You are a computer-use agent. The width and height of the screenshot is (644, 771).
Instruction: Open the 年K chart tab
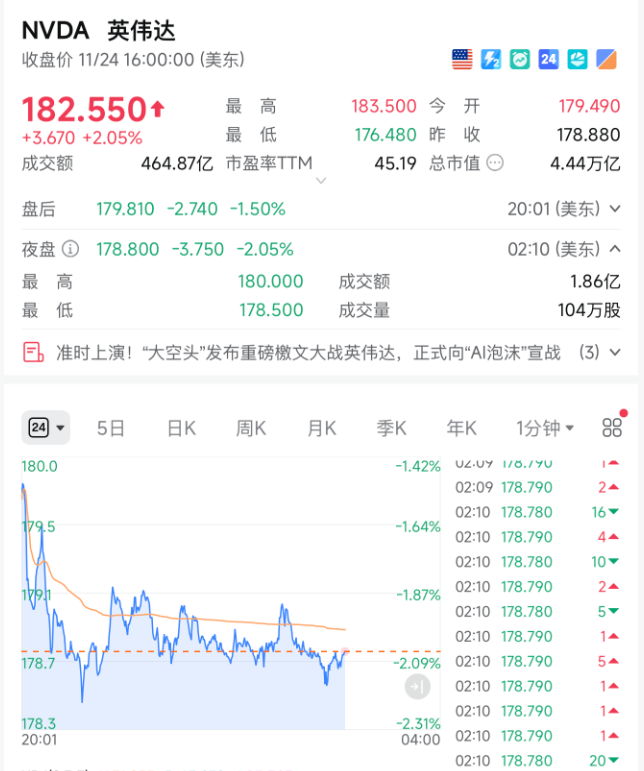click(x=461, y=428)
